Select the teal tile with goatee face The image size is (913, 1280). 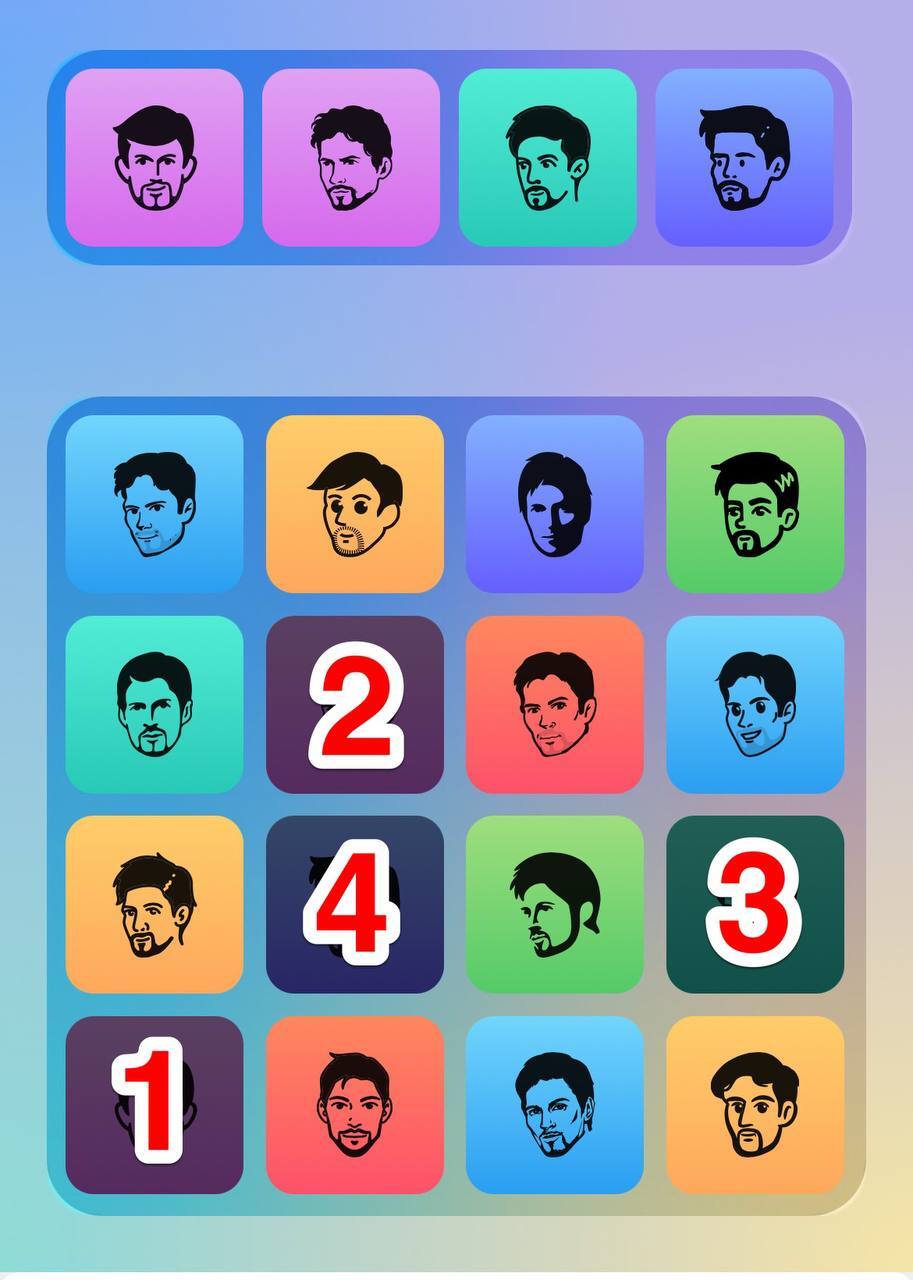click(154, 704)
